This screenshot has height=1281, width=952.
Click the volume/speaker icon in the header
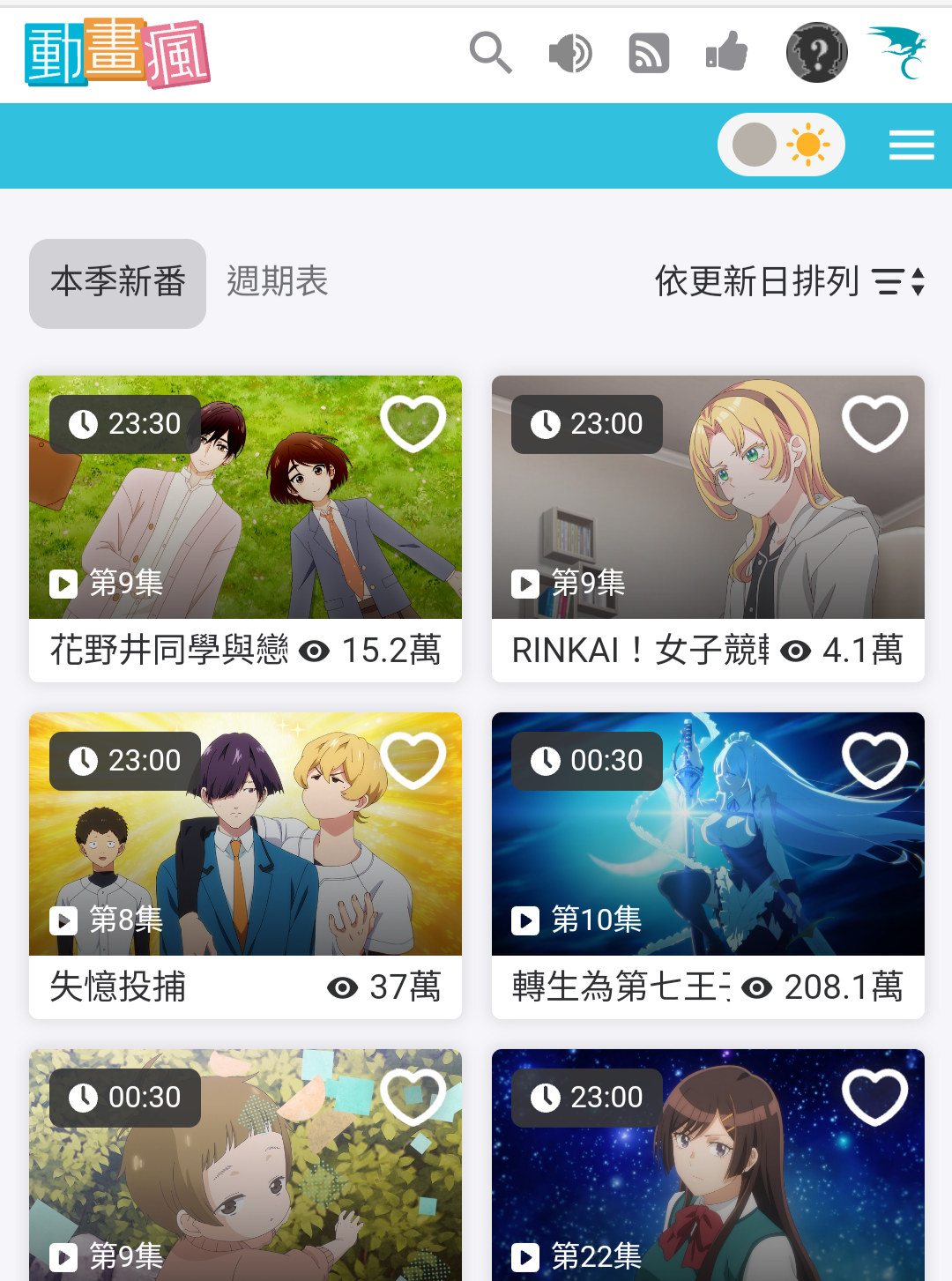tap(569, 53)
